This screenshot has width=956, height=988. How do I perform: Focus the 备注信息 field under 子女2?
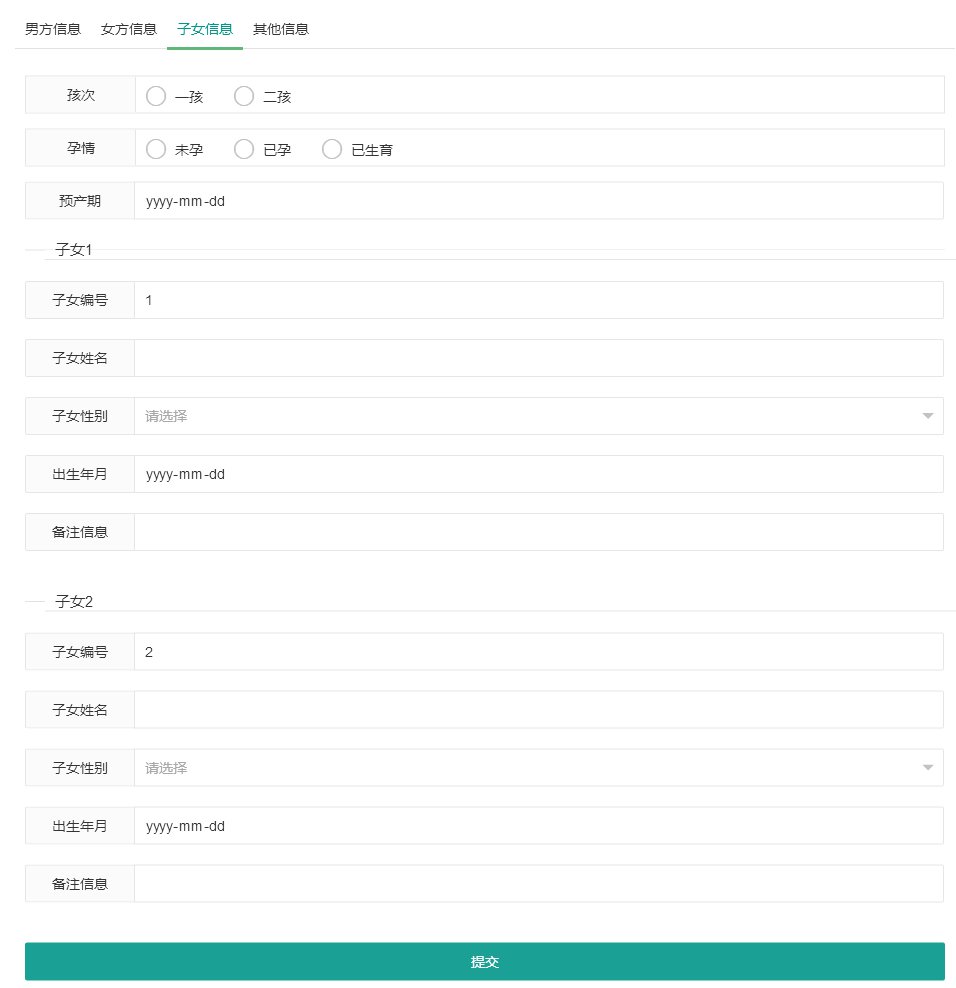click(x=538, y=884)
